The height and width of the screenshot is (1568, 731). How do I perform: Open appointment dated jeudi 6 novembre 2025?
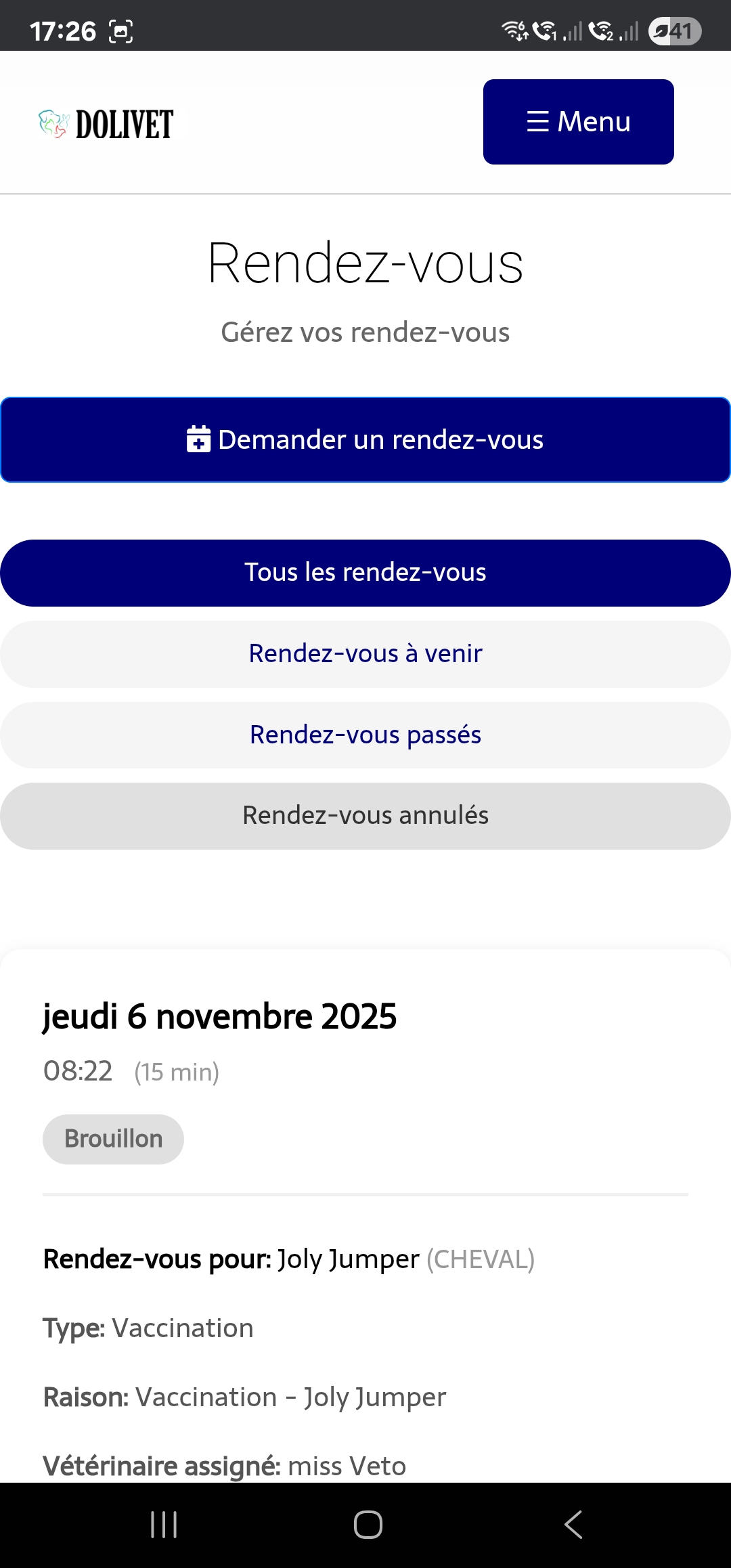pos(219,1016)
